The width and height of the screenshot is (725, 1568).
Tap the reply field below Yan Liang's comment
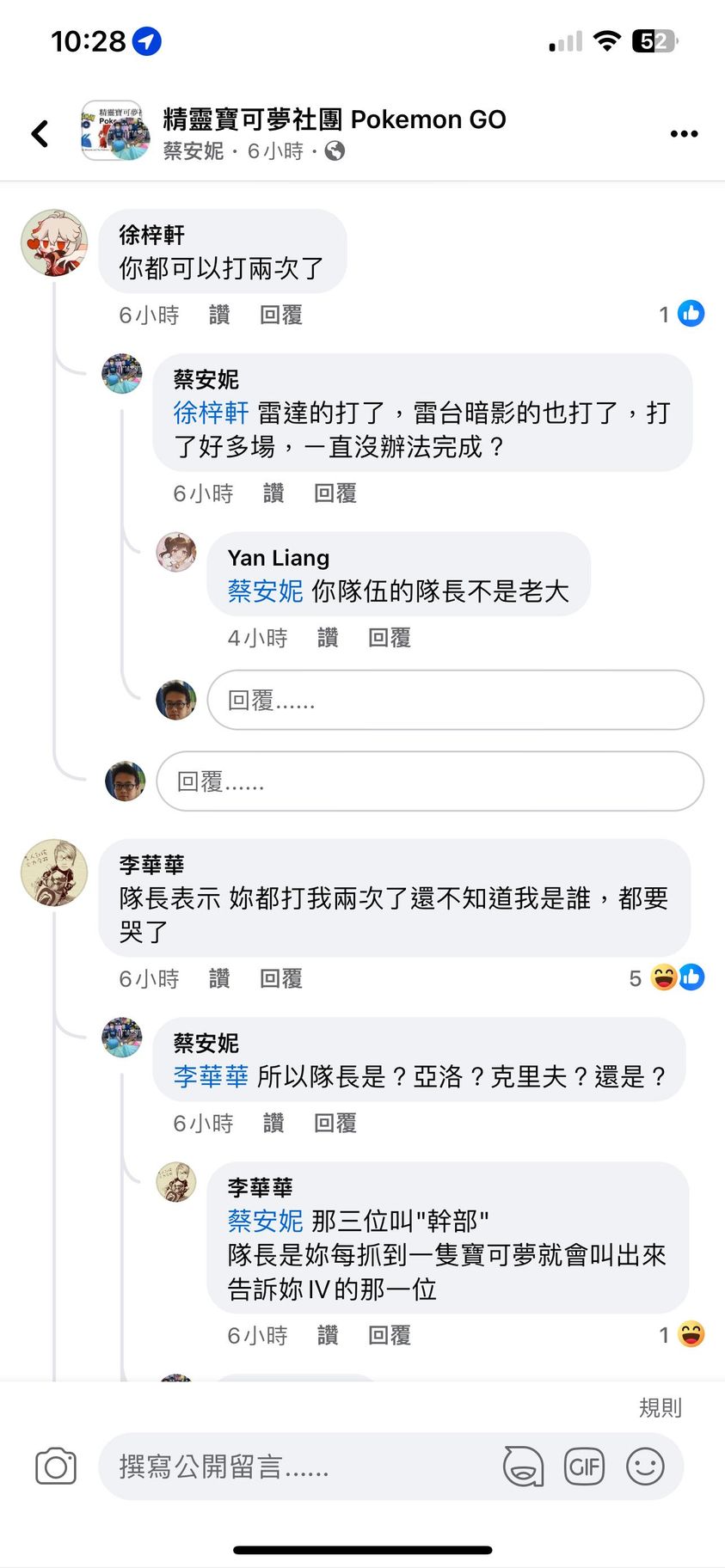(456, 701)
